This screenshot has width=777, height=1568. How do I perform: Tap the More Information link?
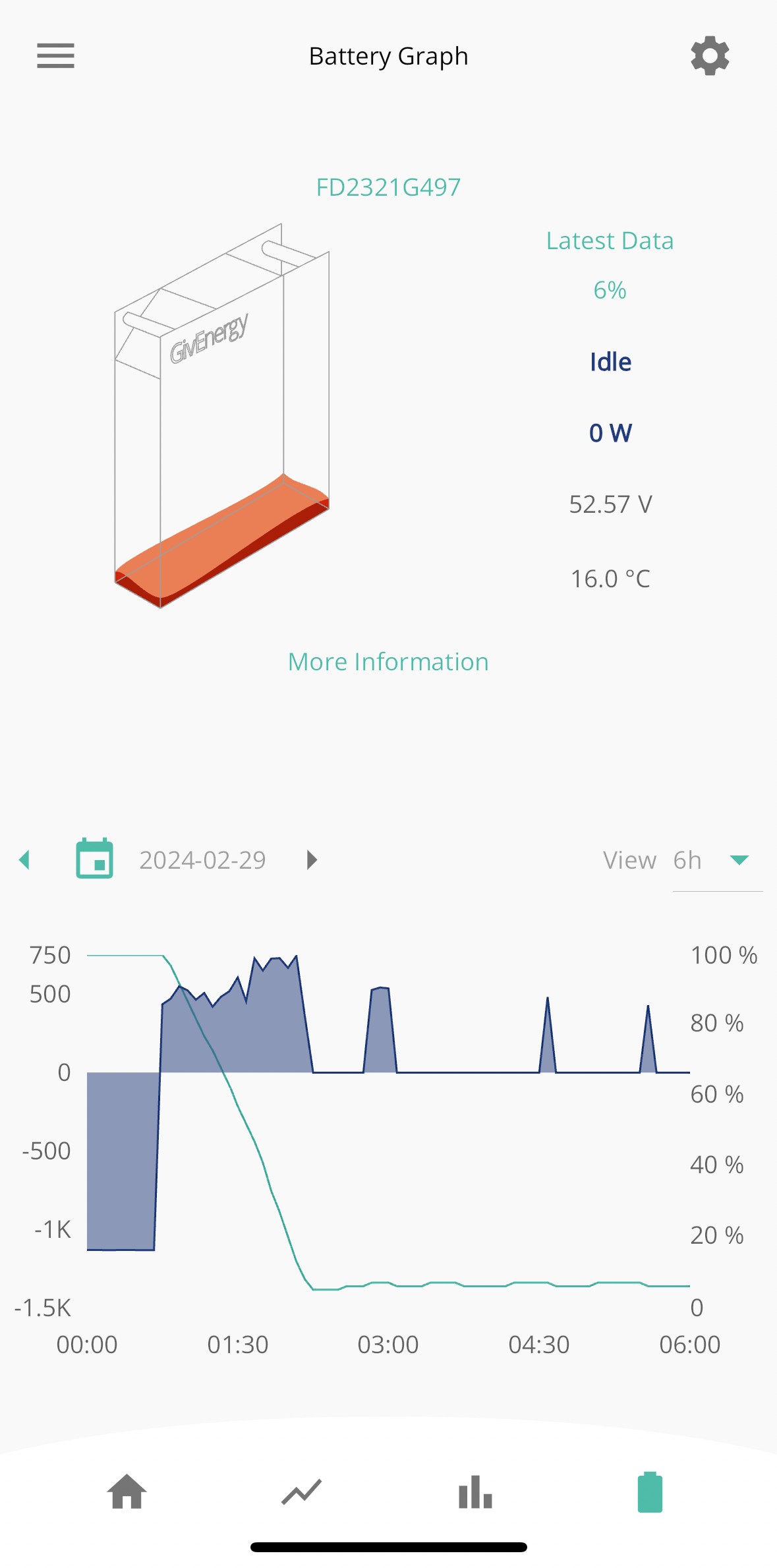coord(388,662)
